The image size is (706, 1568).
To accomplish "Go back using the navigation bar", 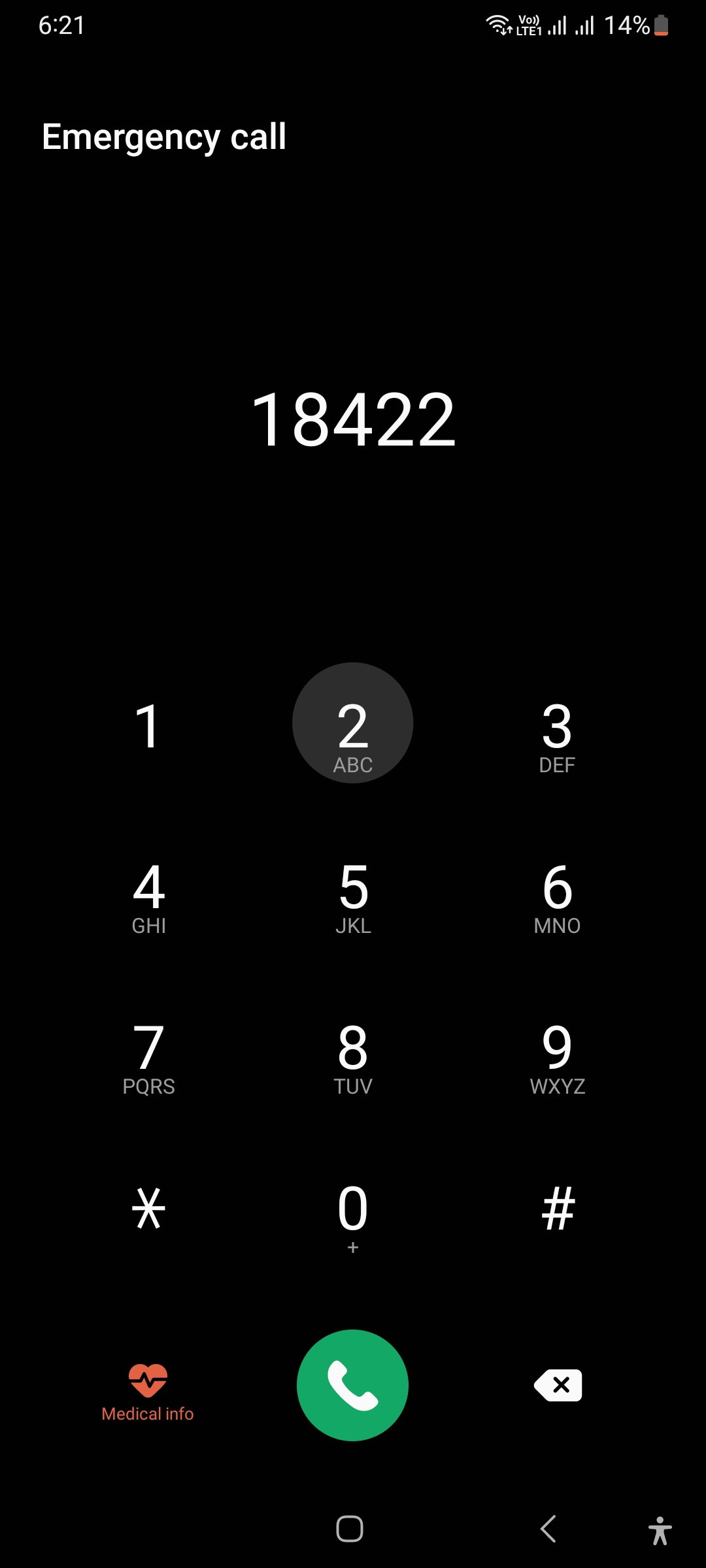I will point(548,1529).
